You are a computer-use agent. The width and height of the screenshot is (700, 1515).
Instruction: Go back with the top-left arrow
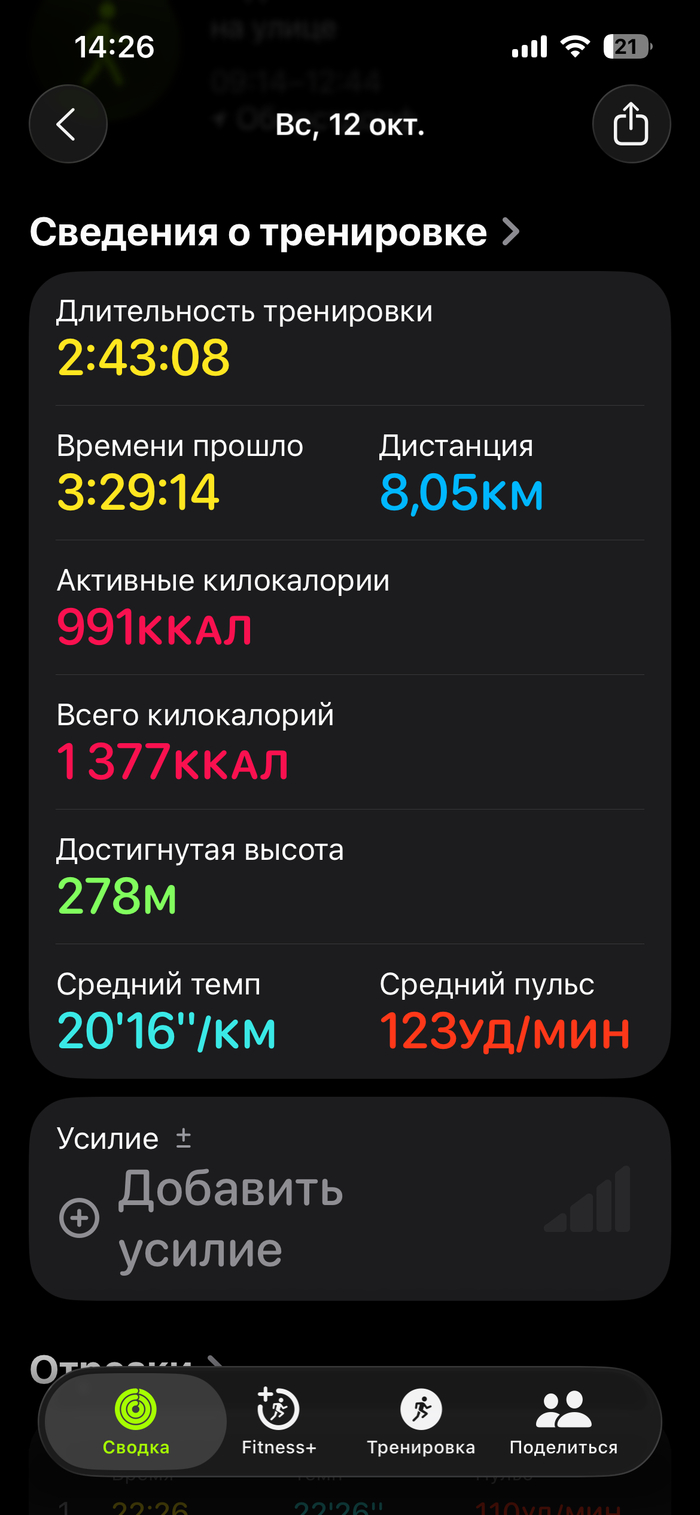(x=67, y=125)
